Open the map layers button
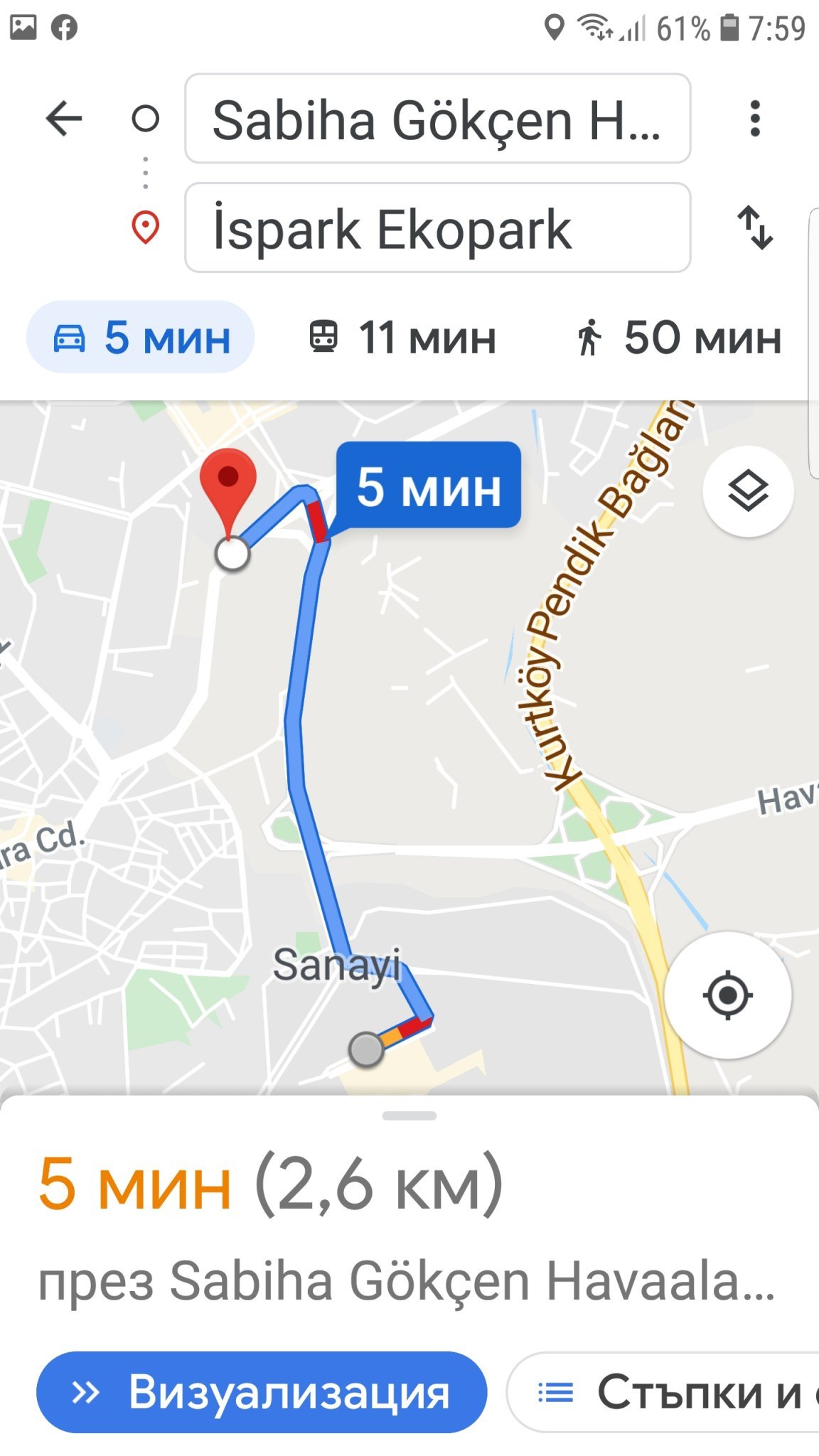Viewport: 819px width, 1456px height. pos(748,491)
